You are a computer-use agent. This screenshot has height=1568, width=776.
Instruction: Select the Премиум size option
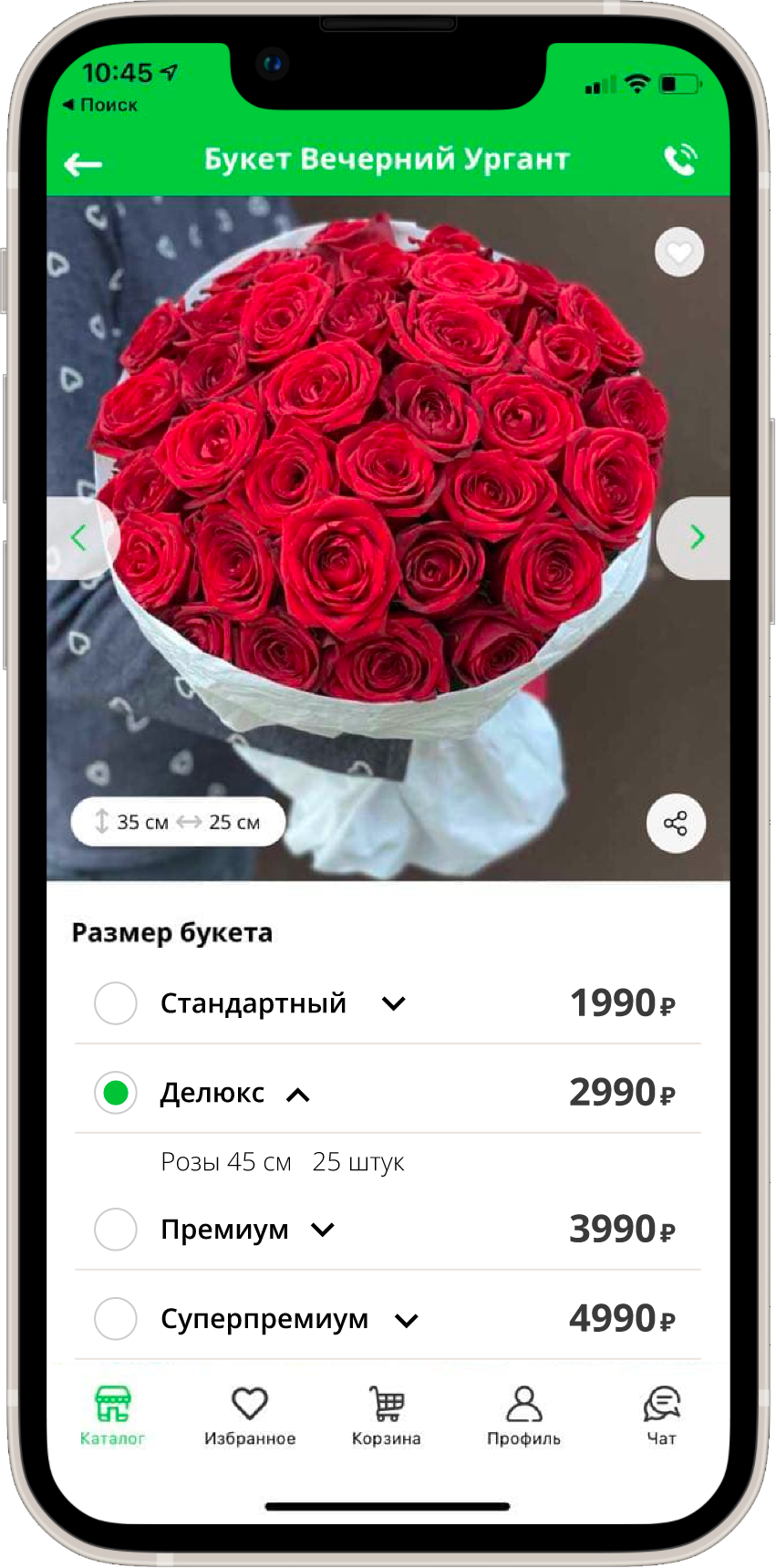(116, 1229)
